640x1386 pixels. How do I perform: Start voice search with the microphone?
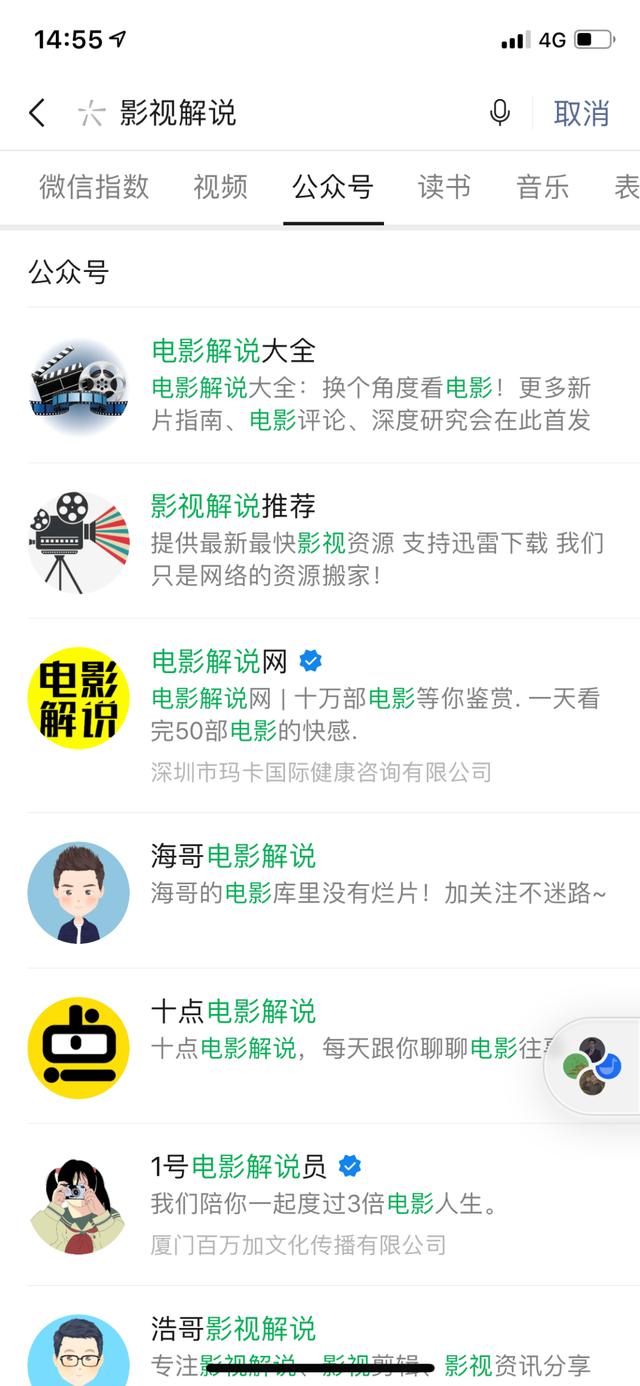click(500, 113)
